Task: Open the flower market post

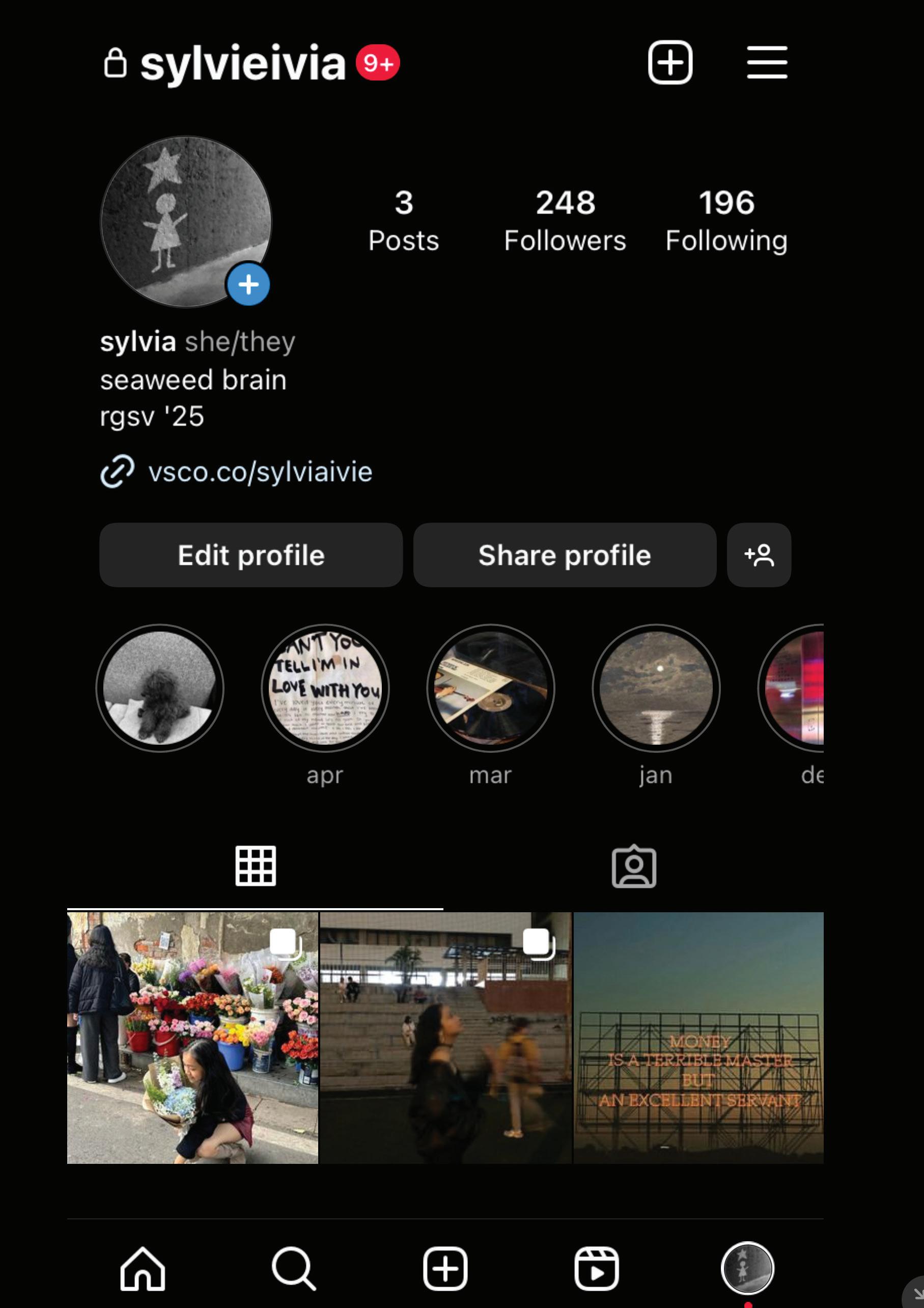Action: coord(192,1038)
